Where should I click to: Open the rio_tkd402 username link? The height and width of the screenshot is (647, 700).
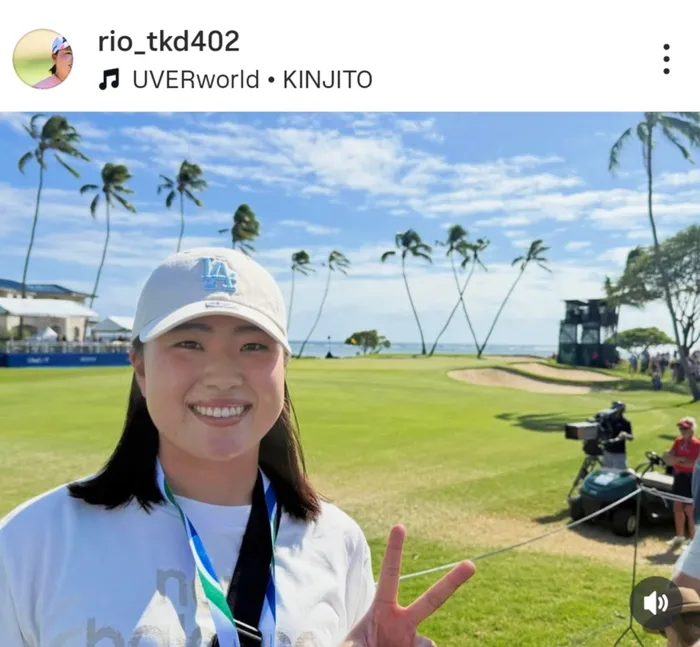point(168,41)
